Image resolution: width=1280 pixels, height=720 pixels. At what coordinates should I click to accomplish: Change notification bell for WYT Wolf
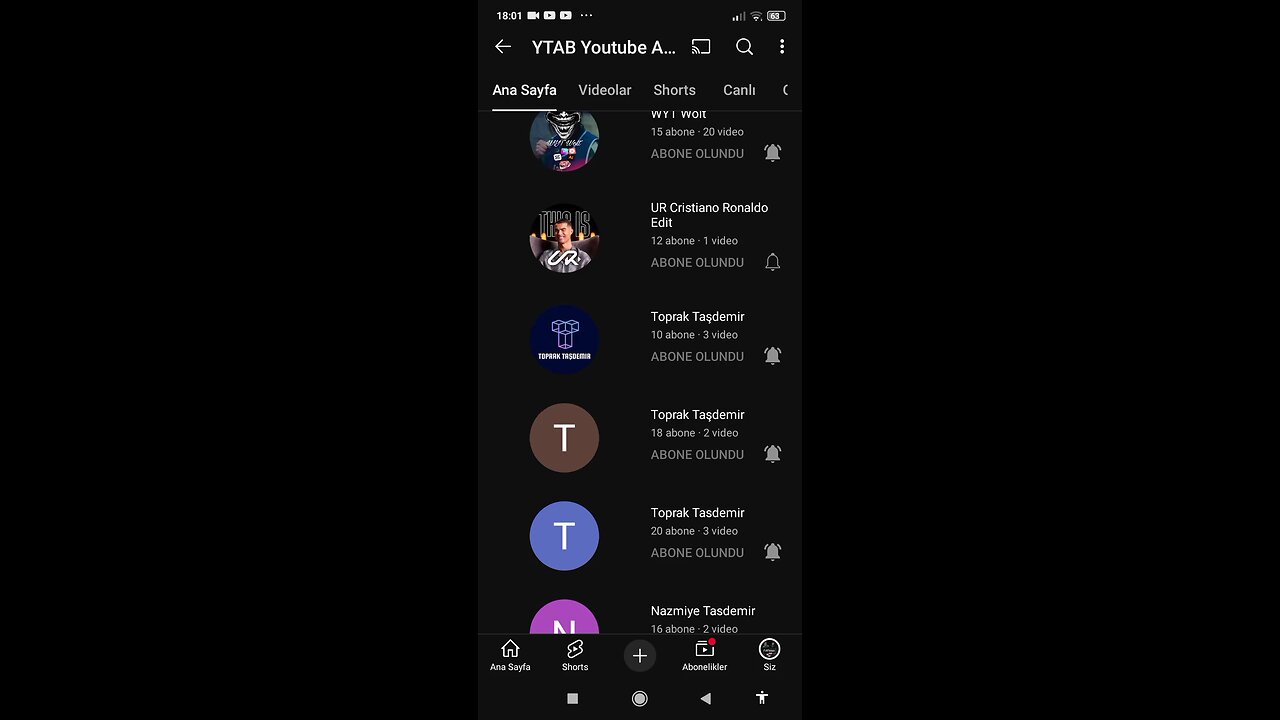772,153
